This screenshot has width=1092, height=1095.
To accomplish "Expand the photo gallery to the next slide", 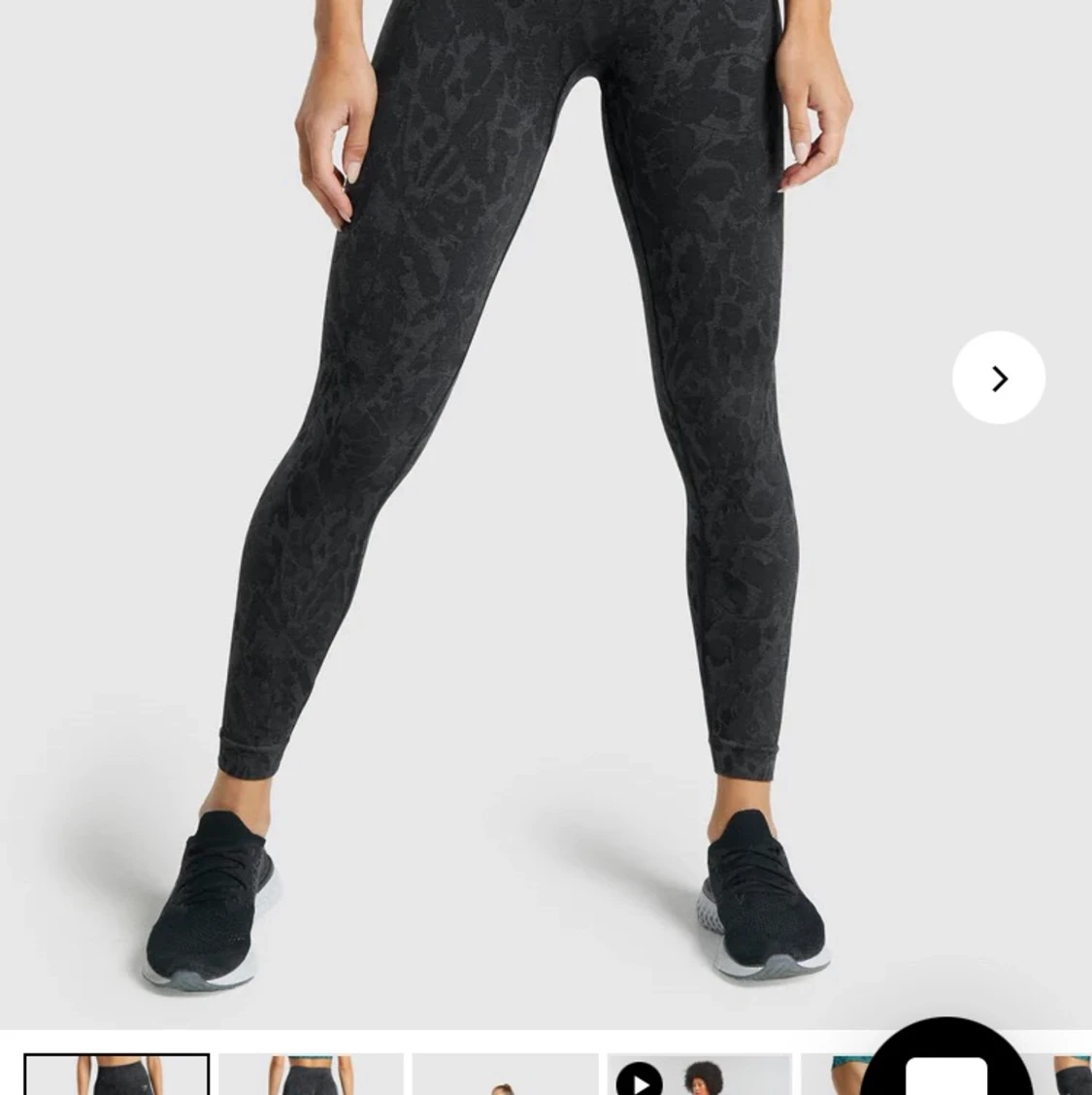I will tap(998, 378).
